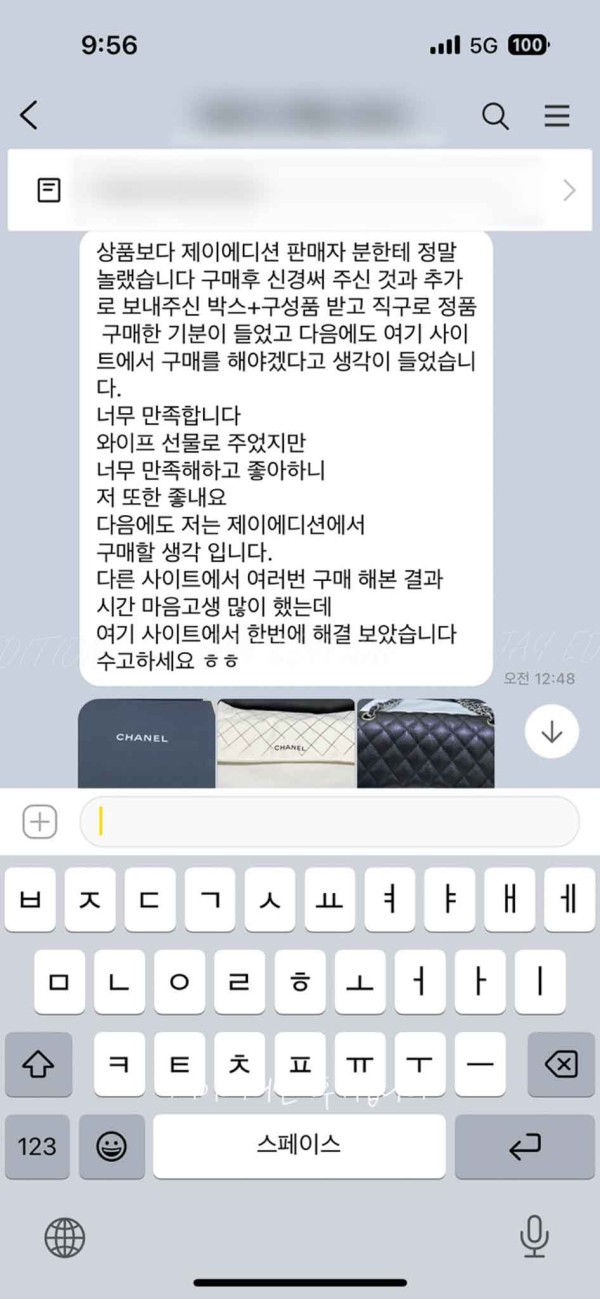This screenshot has height=1299, width=600.
Task: Focus the message input field
Action: click(x=330, y=822)
